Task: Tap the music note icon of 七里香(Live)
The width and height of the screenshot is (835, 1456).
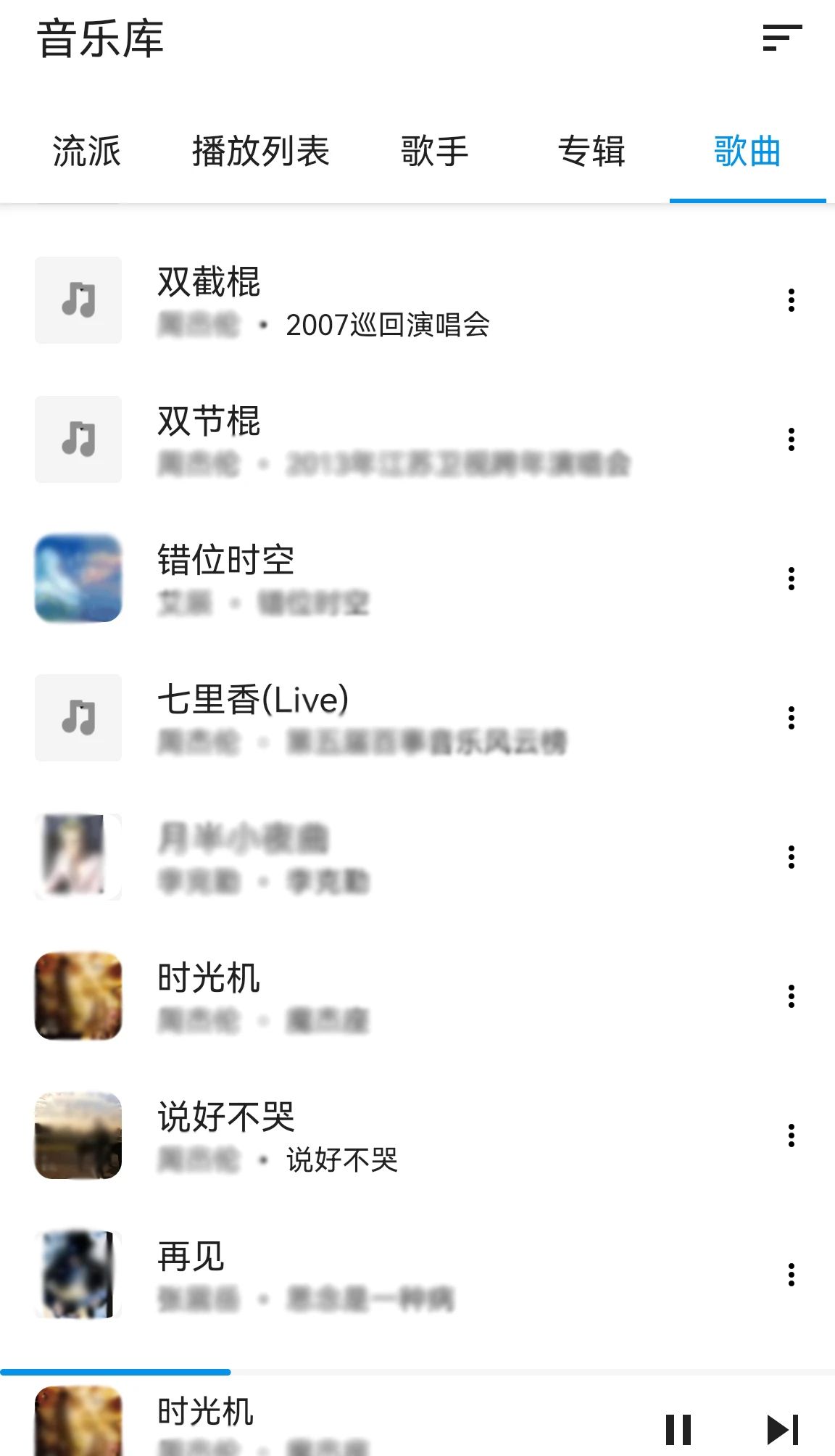Action: coord(78,718)
